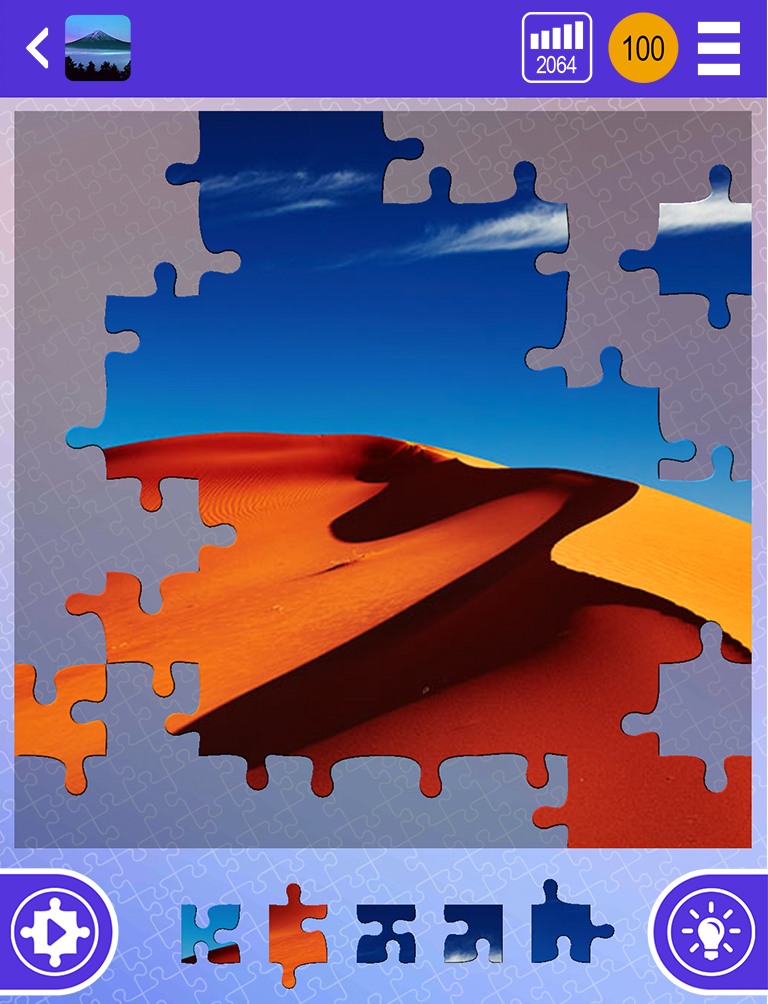Screen dimensions: 768x1004
Task: Pick the blue piece with white cloud
Action: pos(473,933)
